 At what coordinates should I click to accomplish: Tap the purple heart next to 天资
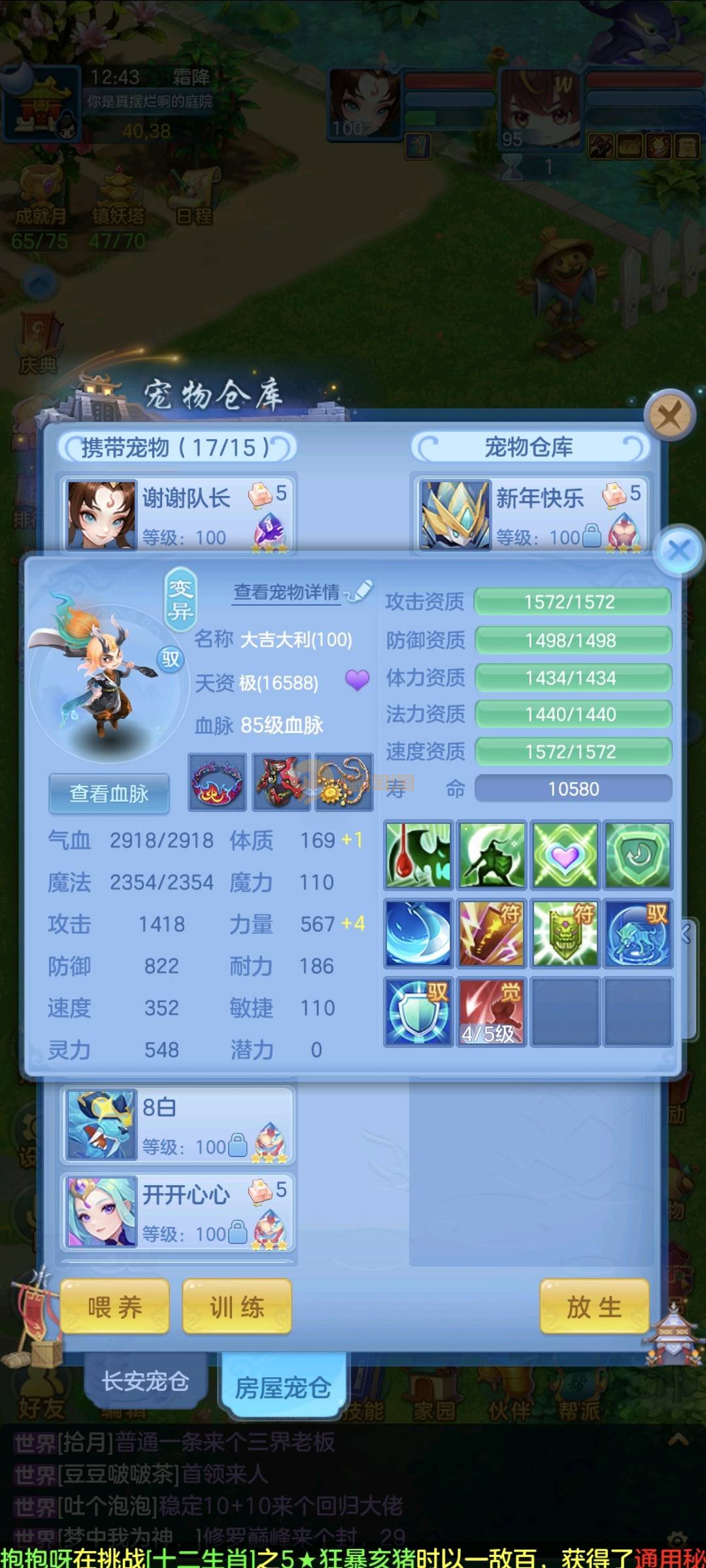(x=357, y=680)
